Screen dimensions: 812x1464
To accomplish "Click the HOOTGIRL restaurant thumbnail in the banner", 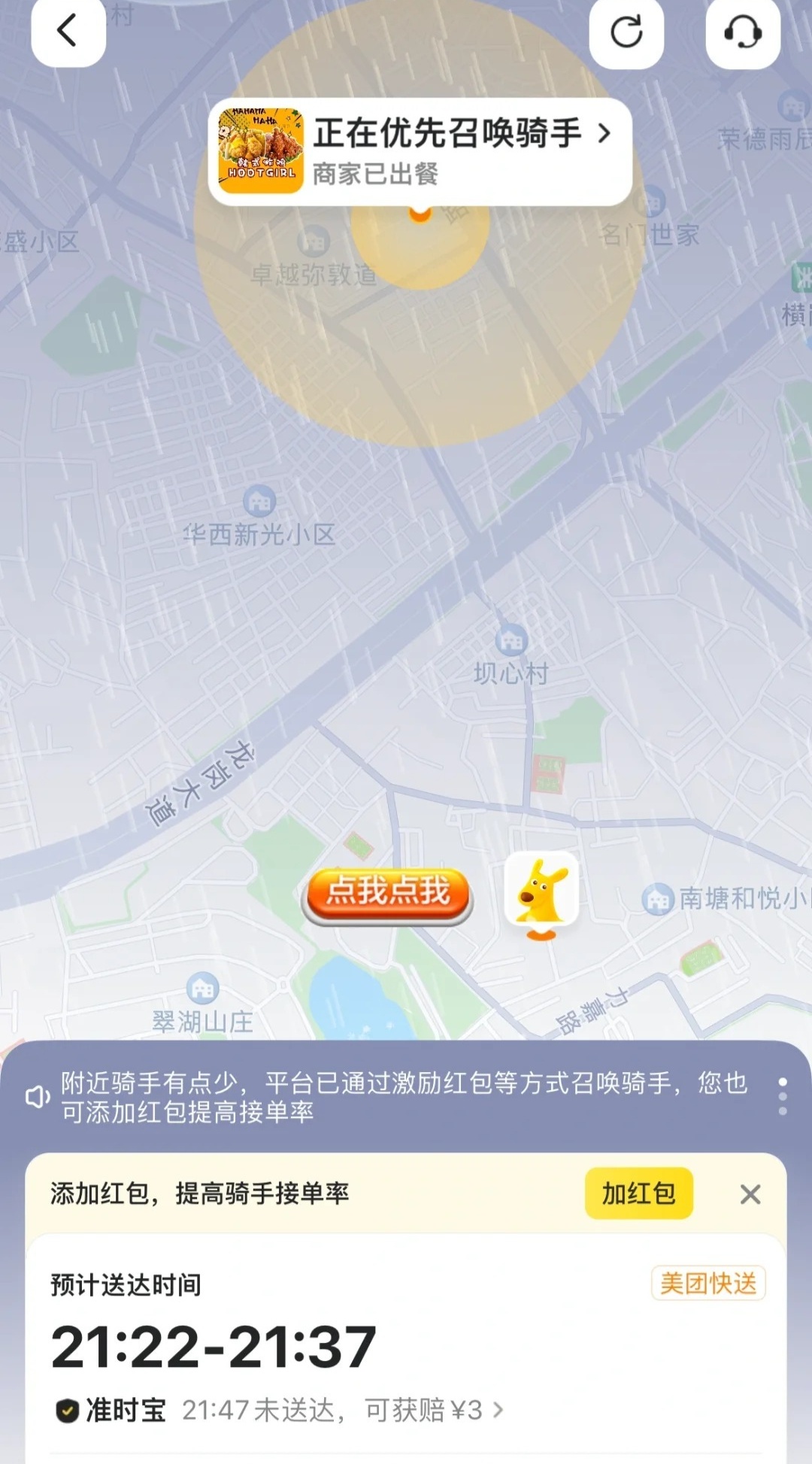I will tap(261, 148).
